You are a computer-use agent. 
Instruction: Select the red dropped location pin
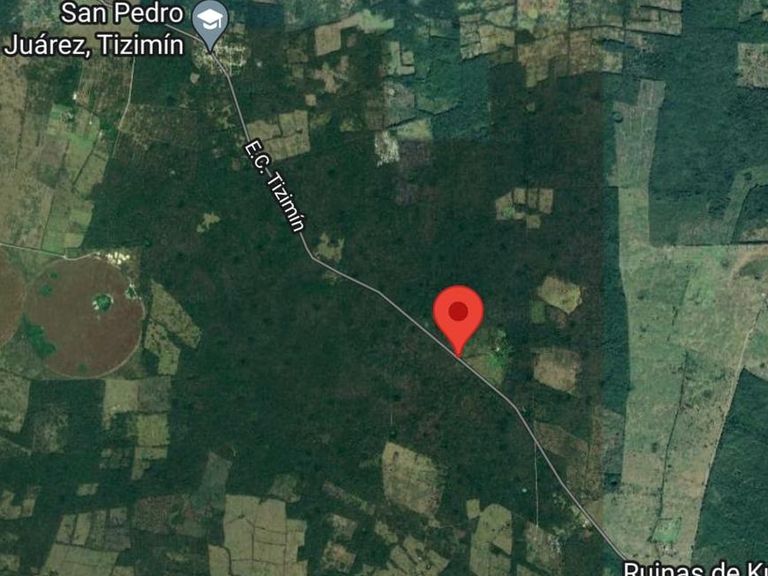point(458,320)
